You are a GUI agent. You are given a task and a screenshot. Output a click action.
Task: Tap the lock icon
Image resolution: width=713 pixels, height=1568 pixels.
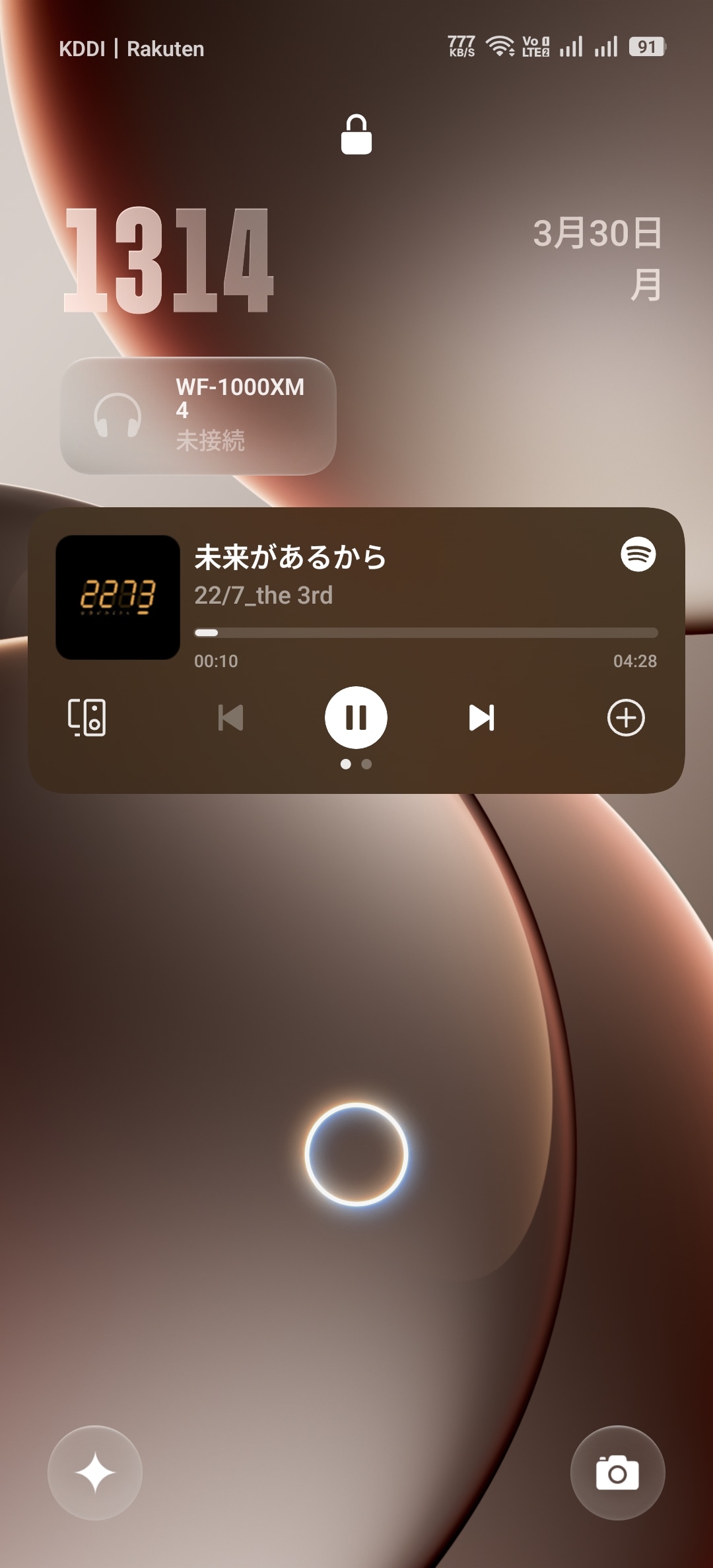(356, 135)
